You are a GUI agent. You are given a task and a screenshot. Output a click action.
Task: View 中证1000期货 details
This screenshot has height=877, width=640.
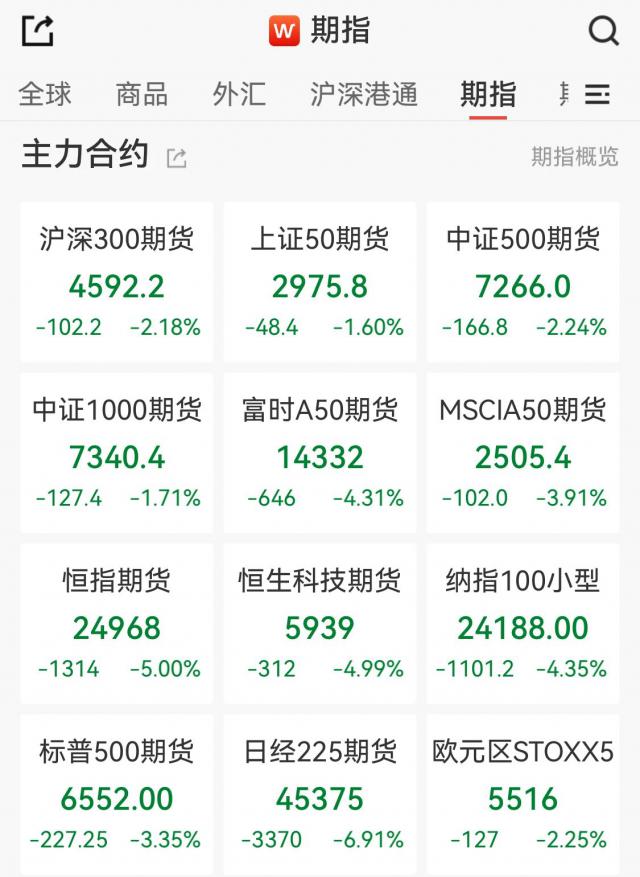tap(117, 453)
